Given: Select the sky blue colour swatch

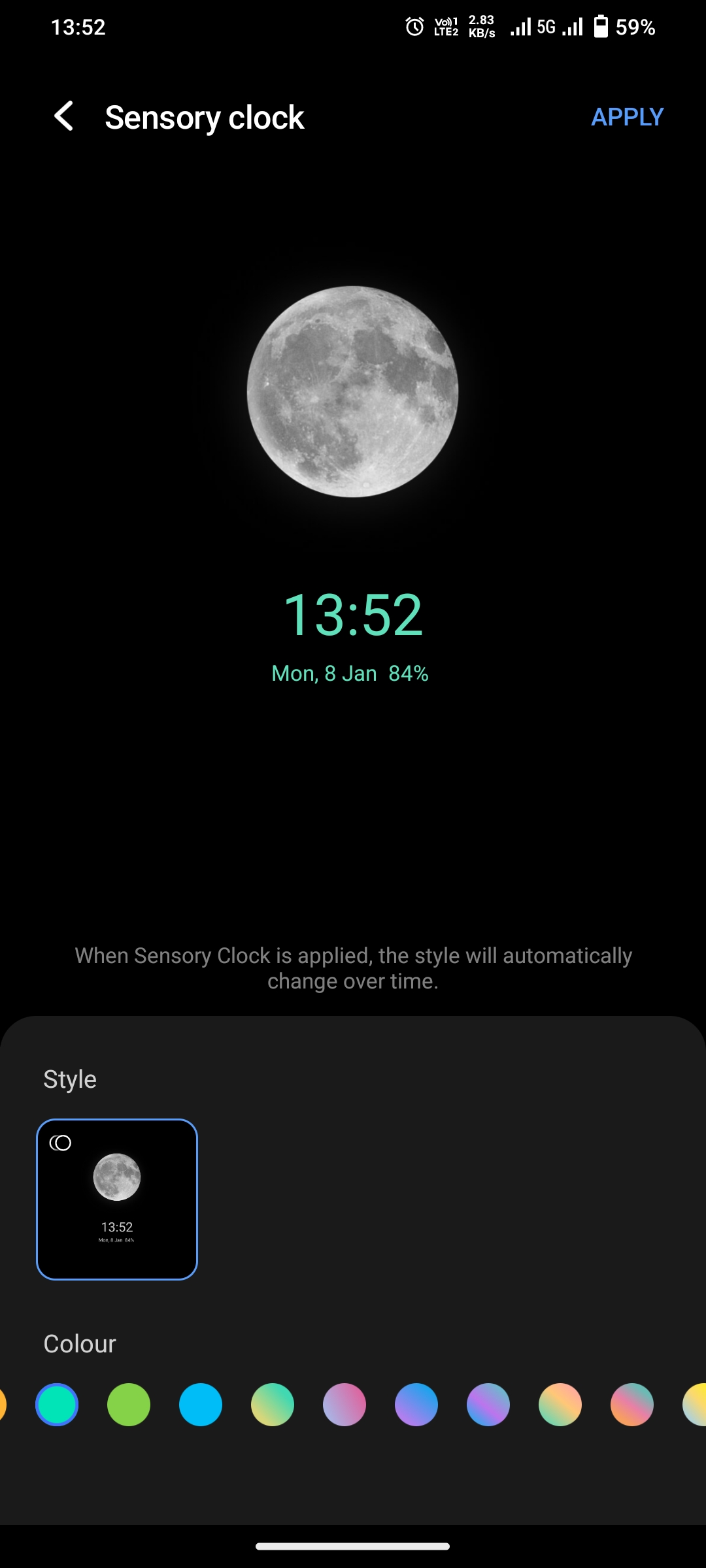Looking at the screenshot, I should (201, 1405).
